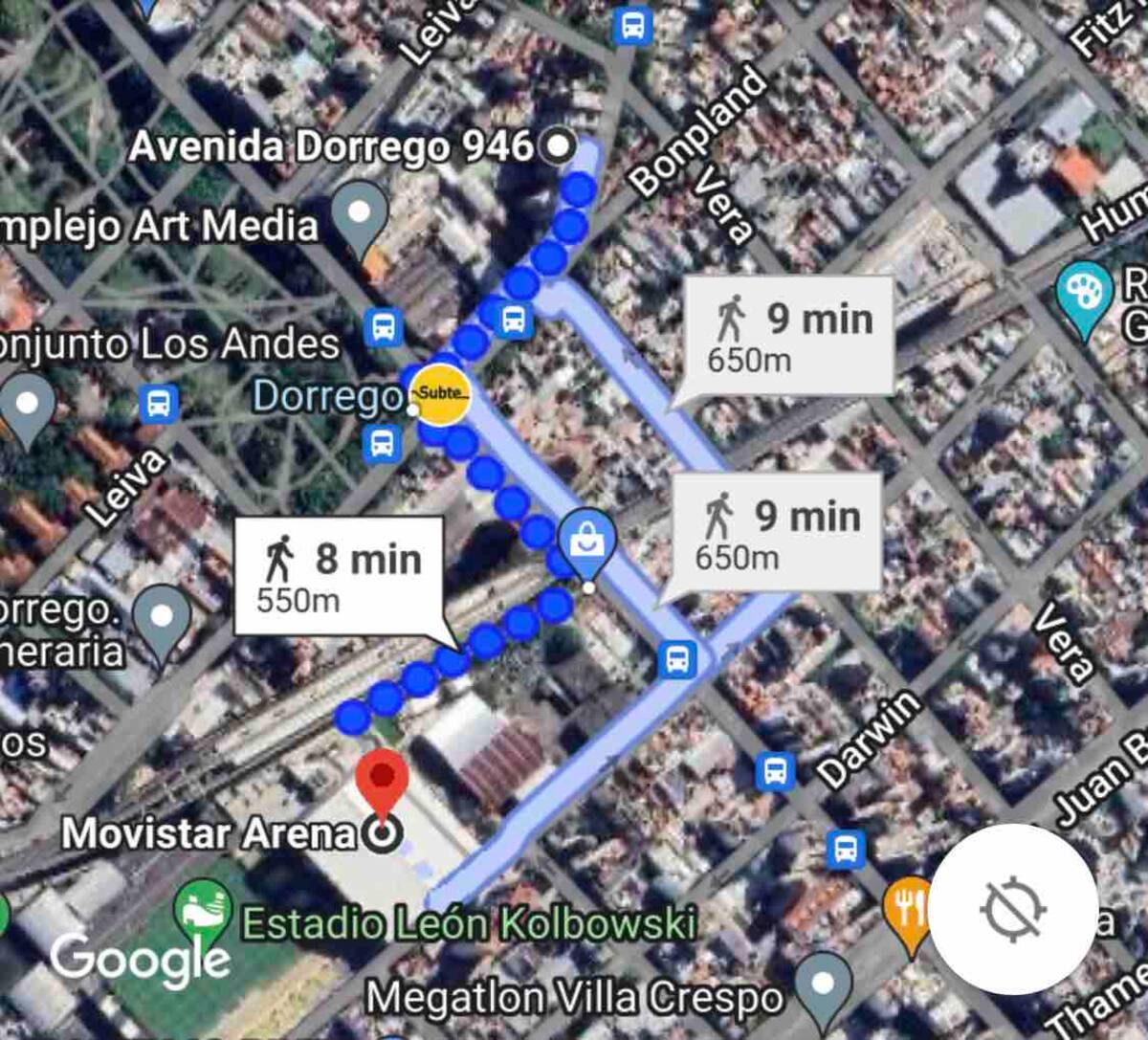Tap the Estadio León Kolbowski marker
Screen dimensions: 1148x1040
click(x=204, y=910)
